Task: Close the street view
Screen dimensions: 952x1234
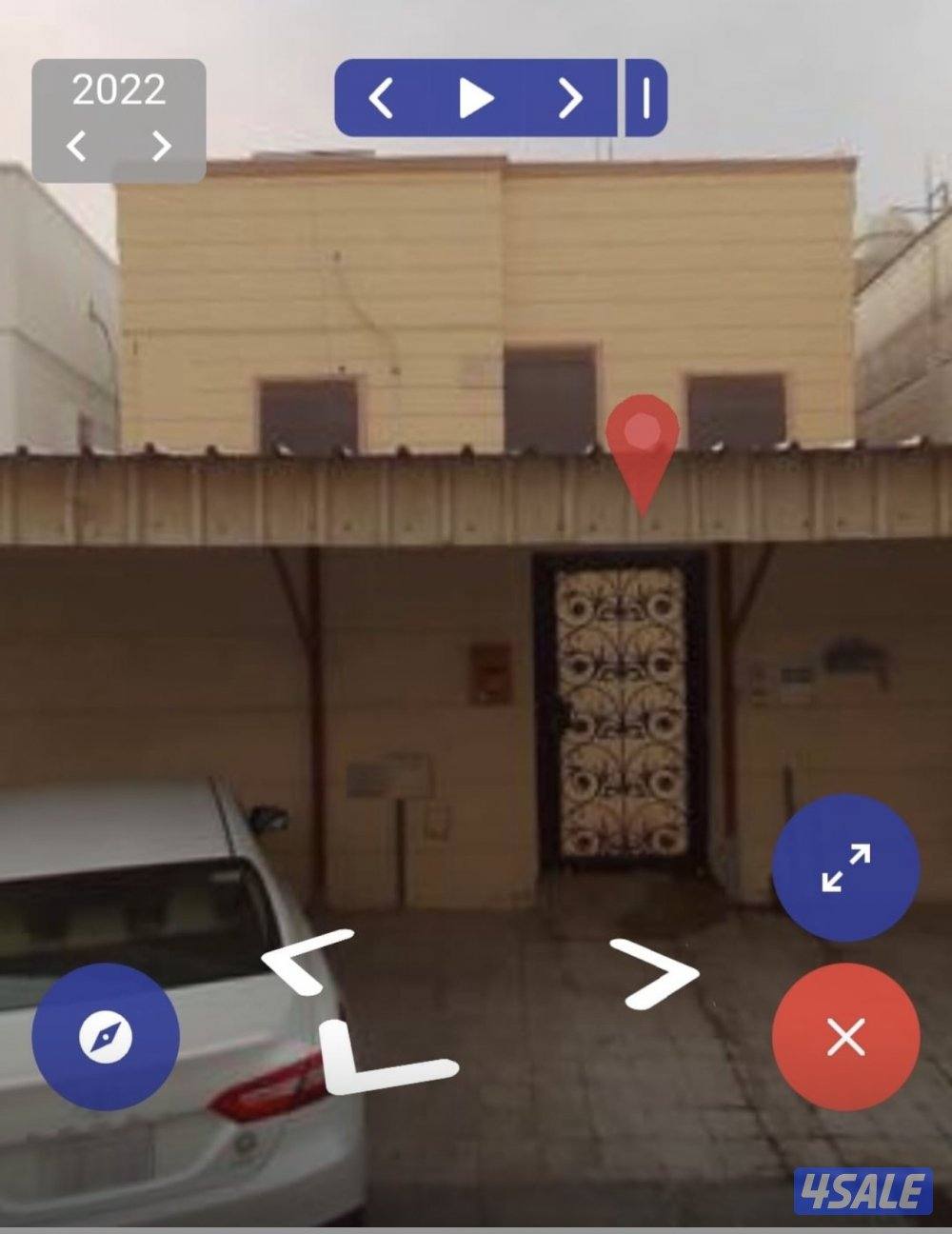Action: [x=845, y=1037]
